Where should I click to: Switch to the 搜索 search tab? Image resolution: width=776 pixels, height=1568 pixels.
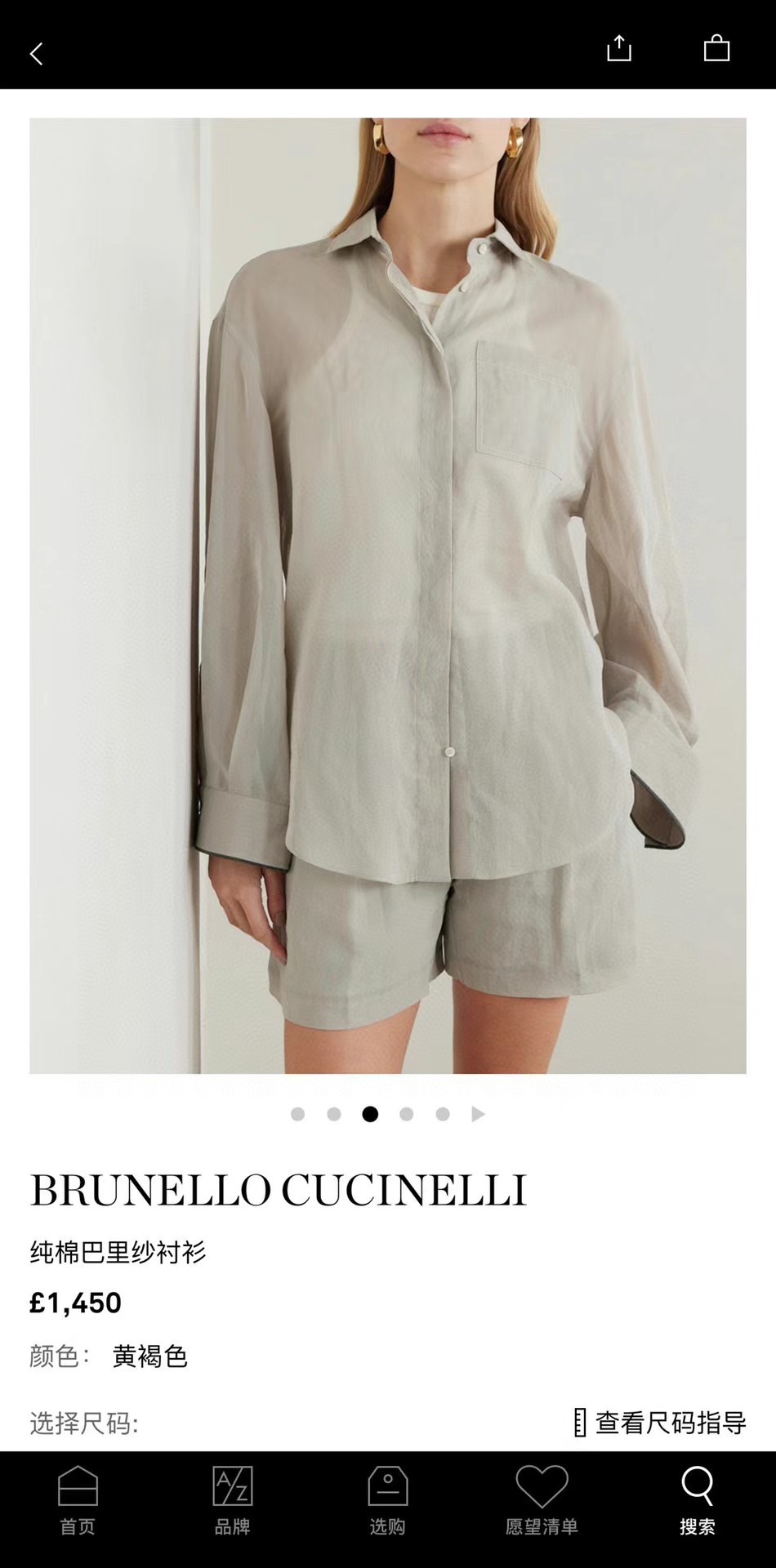coord(698,1501)
